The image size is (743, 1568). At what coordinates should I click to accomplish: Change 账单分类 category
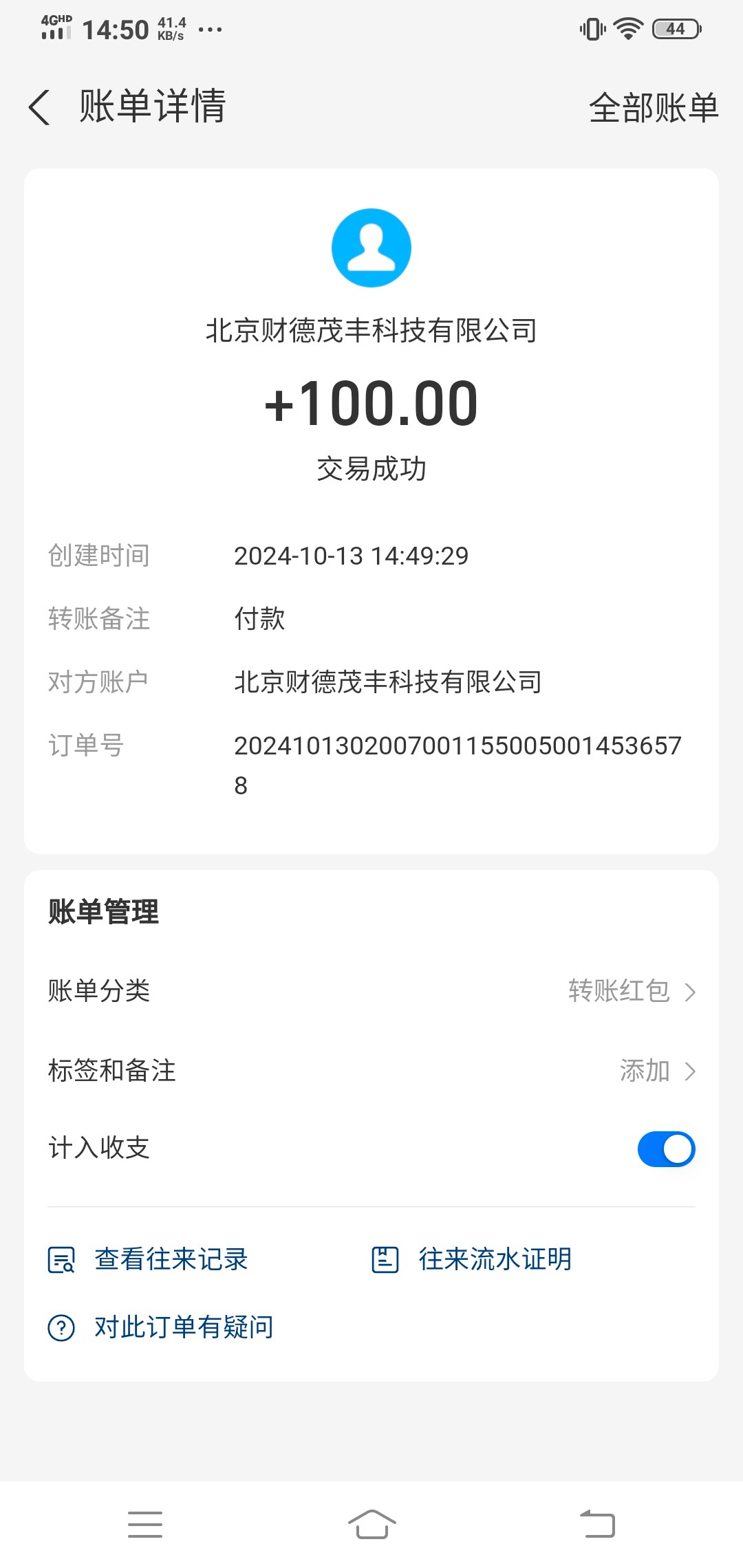click(x=631, y=991)
